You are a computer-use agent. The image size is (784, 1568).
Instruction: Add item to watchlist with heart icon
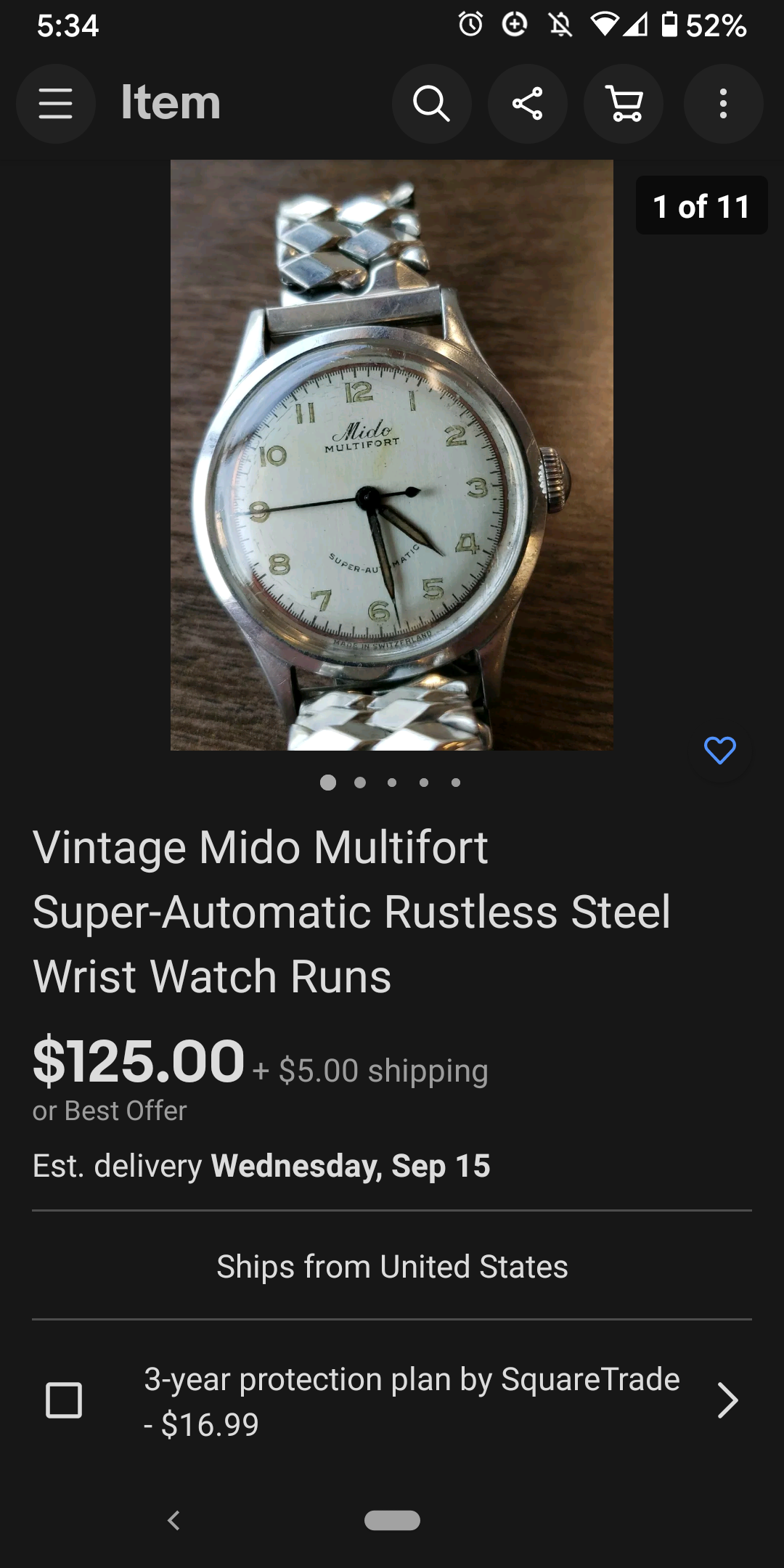[x=719, y=751]
